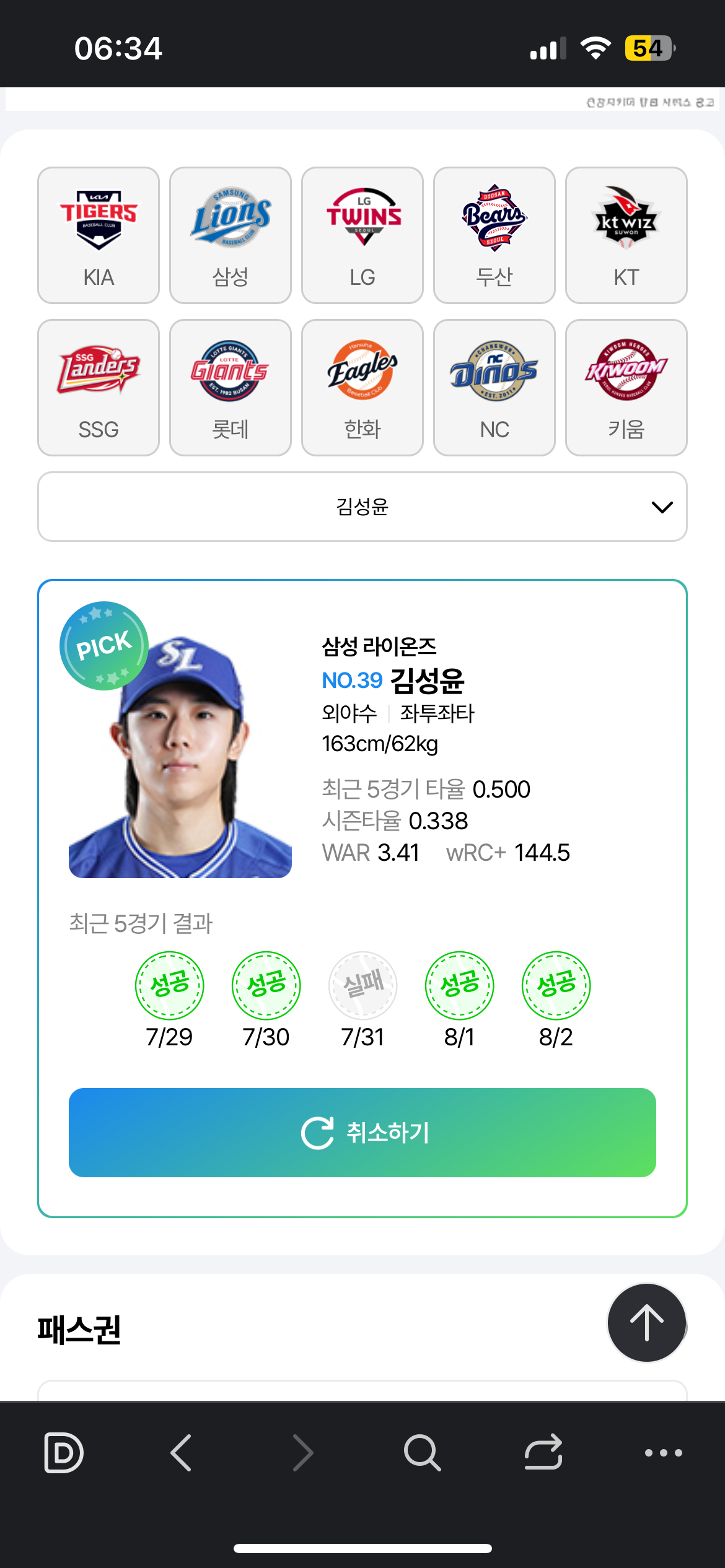725x1568 pixels.
Task: Choose the 삼성 Lions team
Action: pyautogui.click(x=231, y=235)
